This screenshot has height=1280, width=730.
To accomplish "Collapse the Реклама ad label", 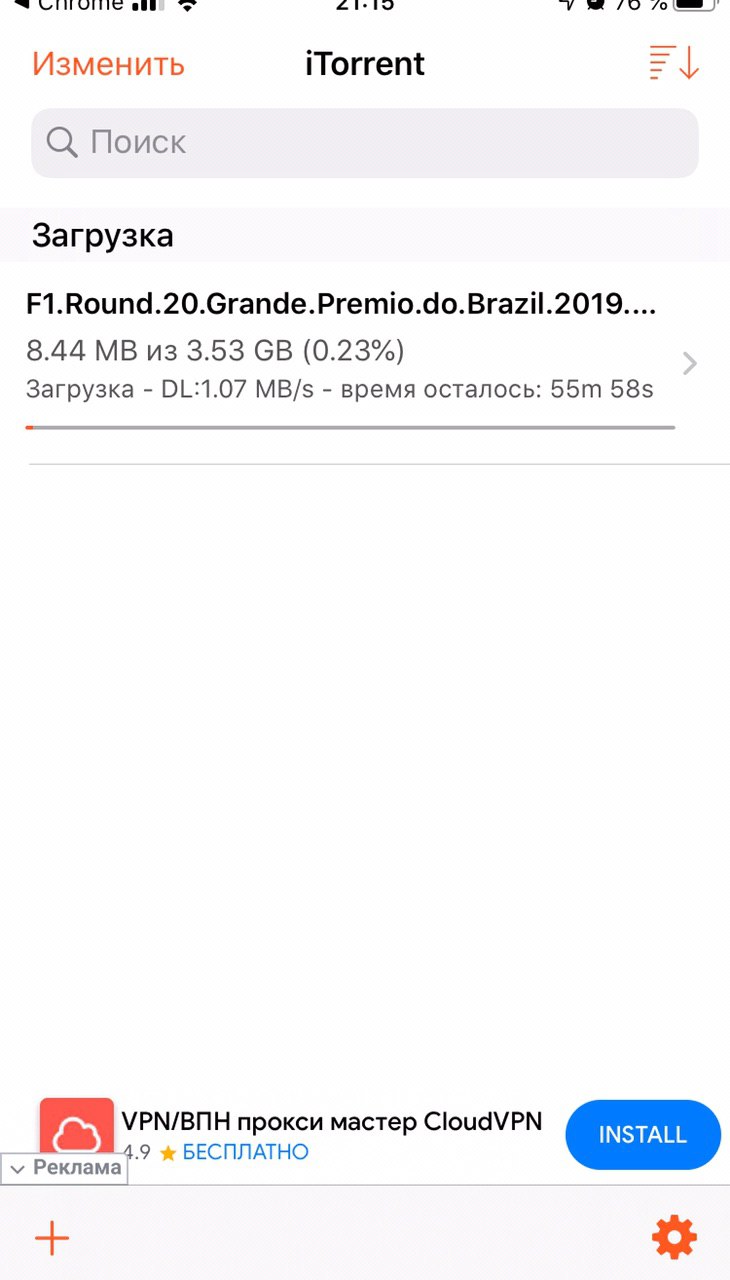I will pos(65,1168).
